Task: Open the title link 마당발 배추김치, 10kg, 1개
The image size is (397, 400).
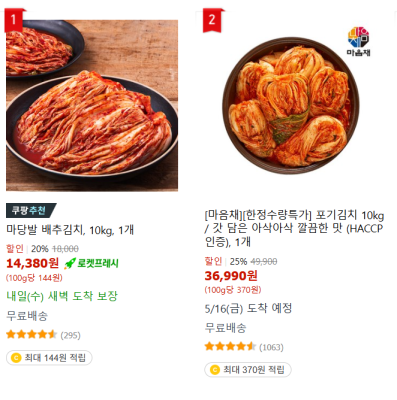Action: click(x=70, y=230)
